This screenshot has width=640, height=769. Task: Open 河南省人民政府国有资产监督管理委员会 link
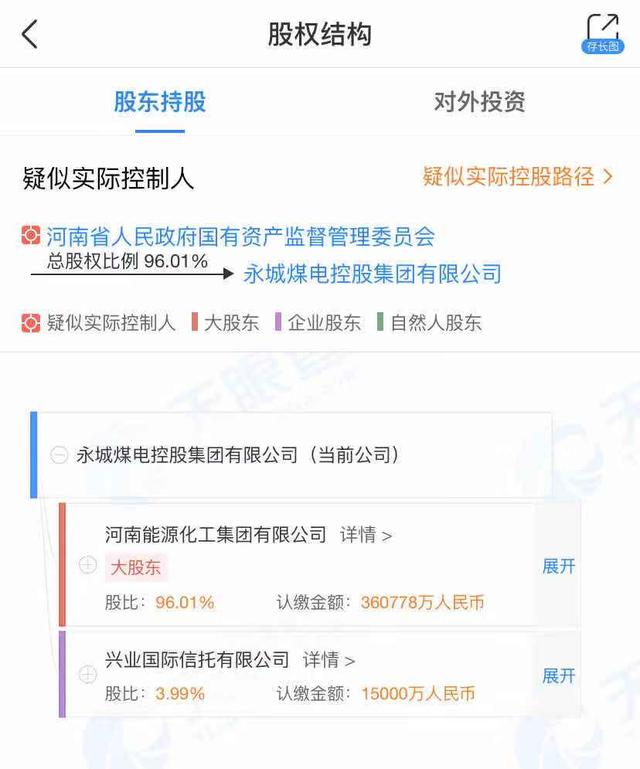point(240,237)
